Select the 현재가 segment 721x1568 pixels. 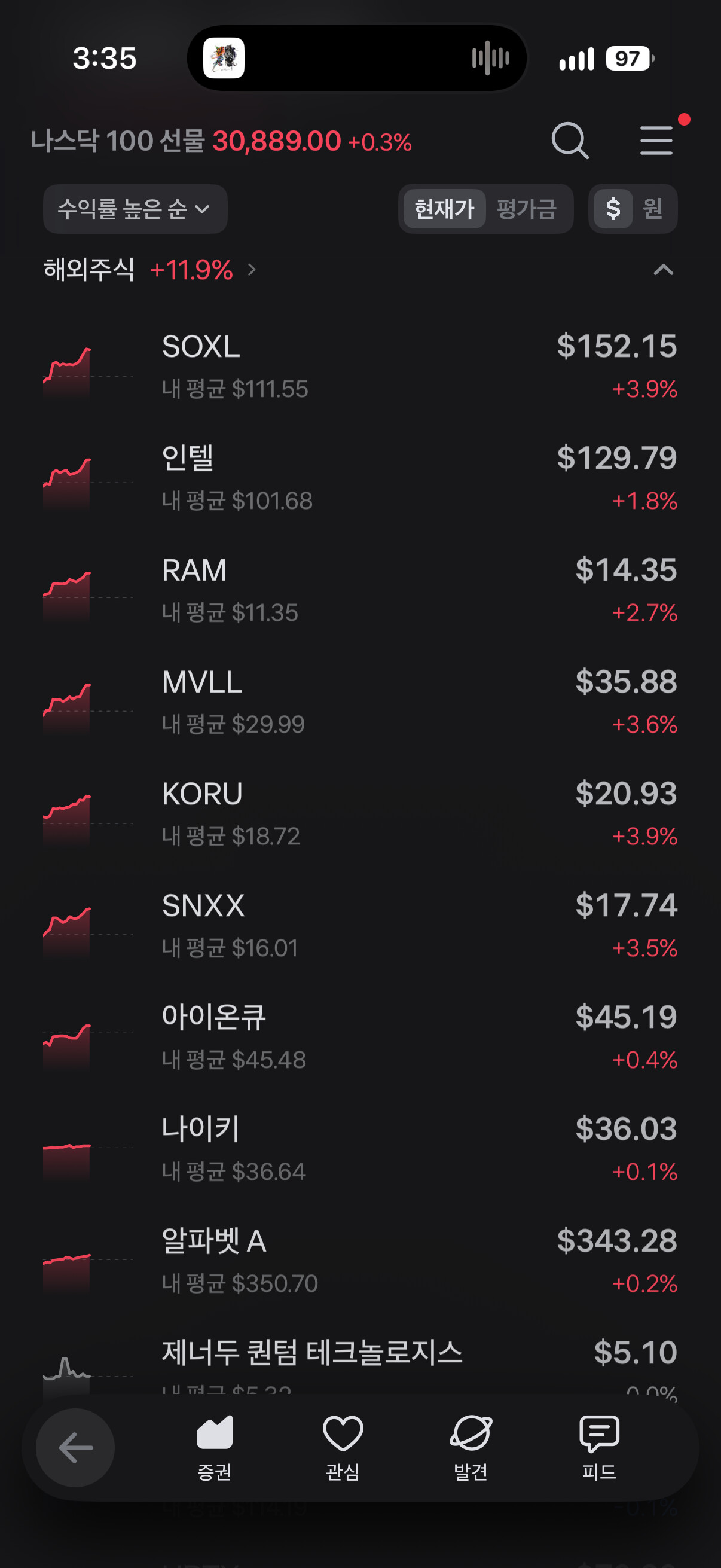click(444, 209)
